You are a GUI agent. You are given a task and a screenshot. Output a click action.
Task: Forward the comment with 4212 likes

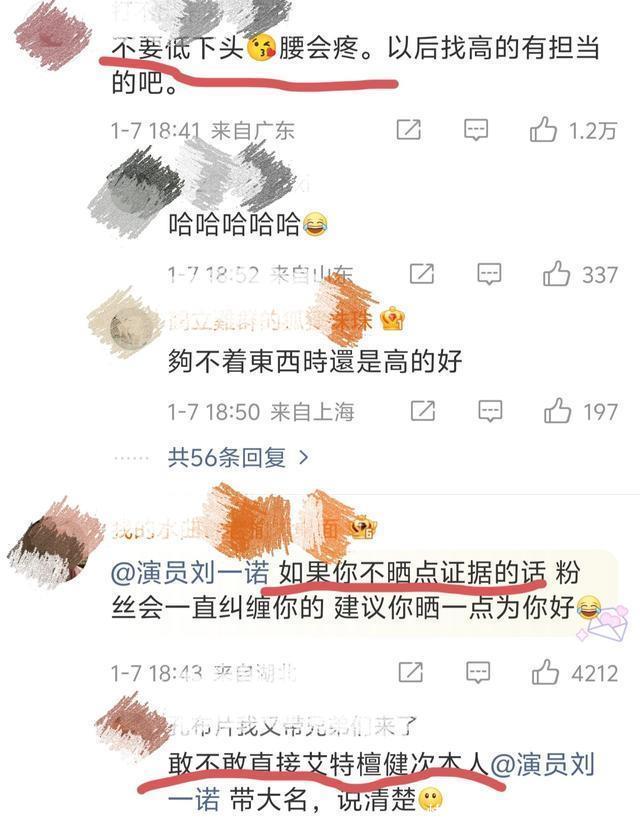(411, 672)
